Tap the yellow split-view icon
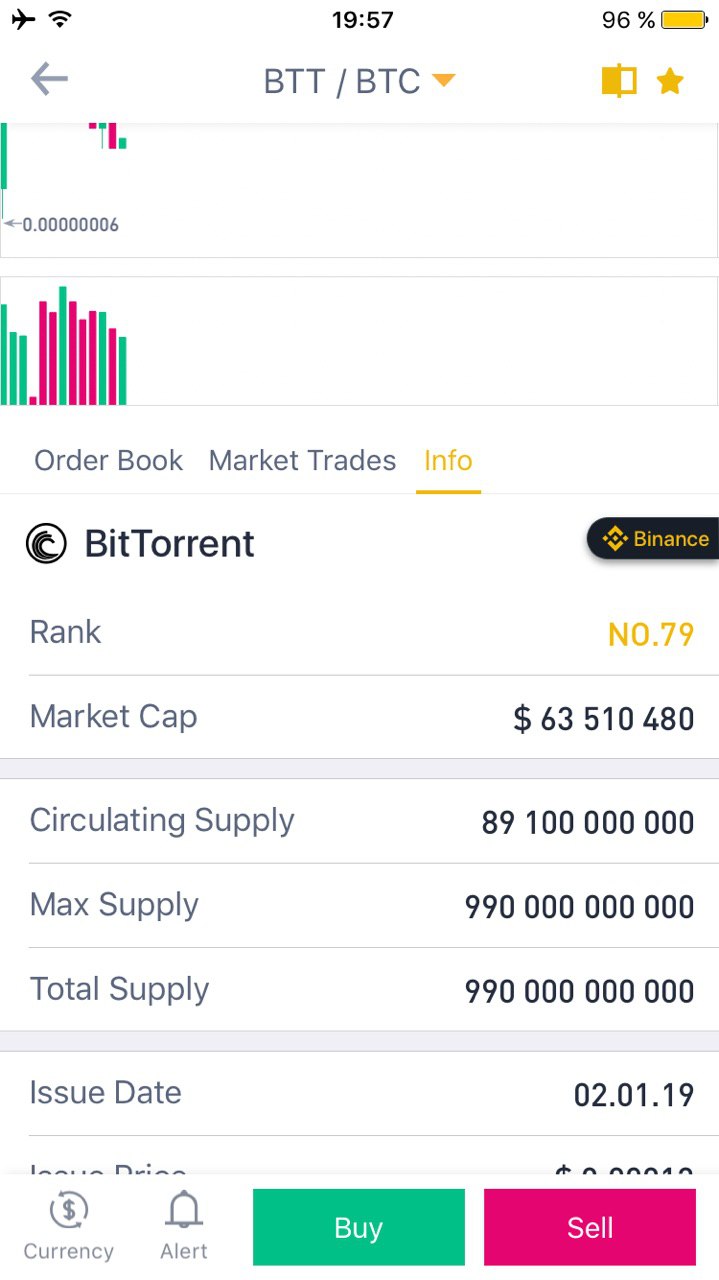This screenshot has width=719, height=1280. 619,81
